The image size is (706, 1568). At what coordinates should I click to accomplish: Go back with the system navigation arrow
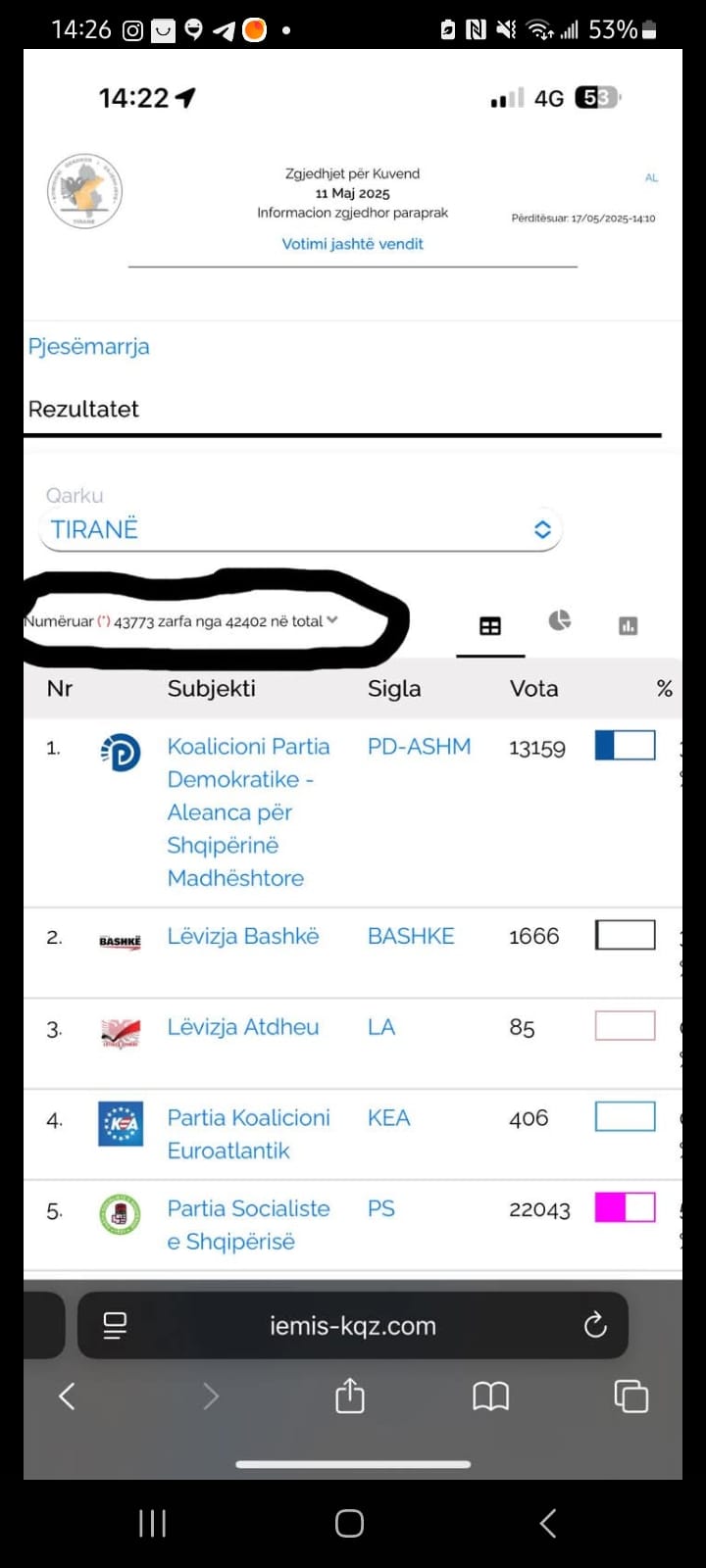[548, 1523]
